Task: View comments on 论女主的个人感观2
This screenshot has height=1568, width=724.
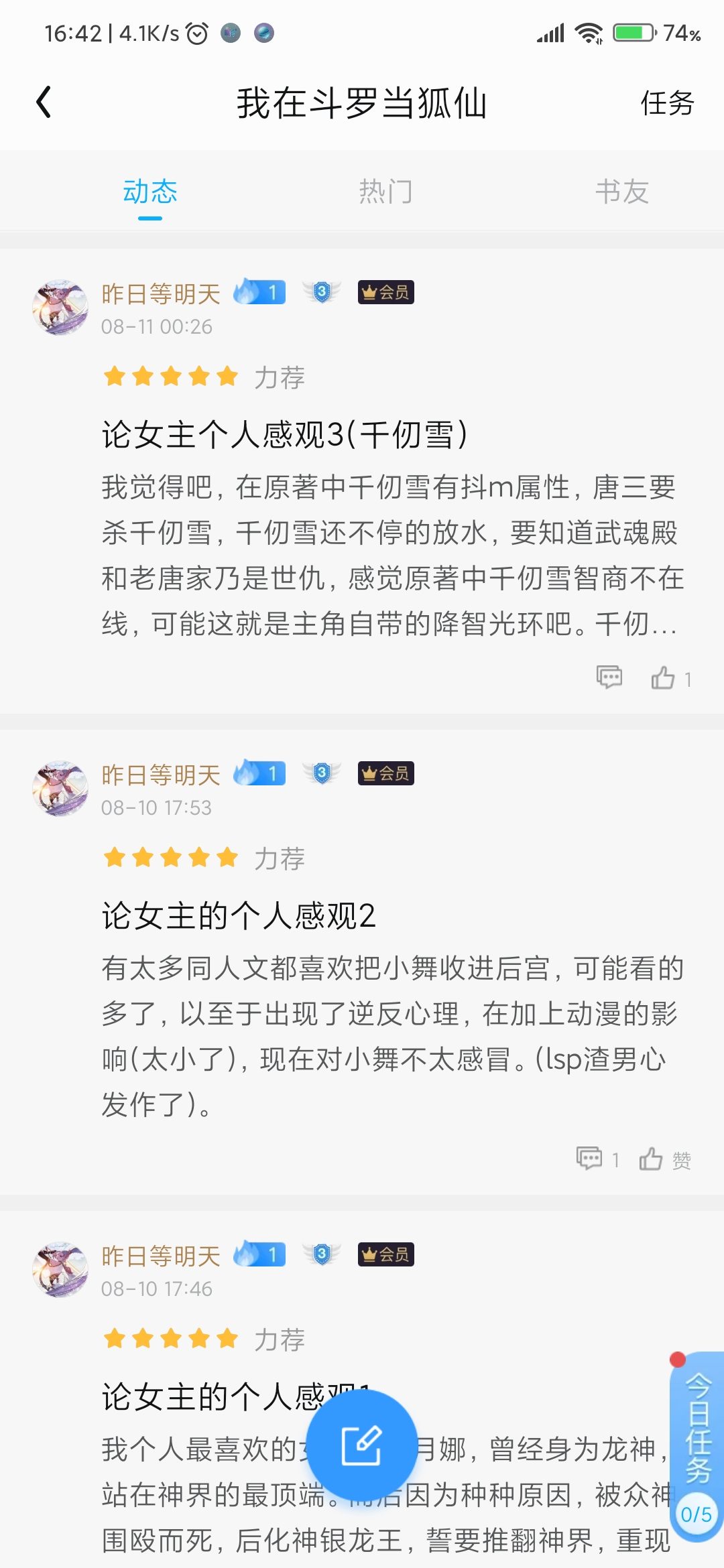Action: click(597, 1159)
